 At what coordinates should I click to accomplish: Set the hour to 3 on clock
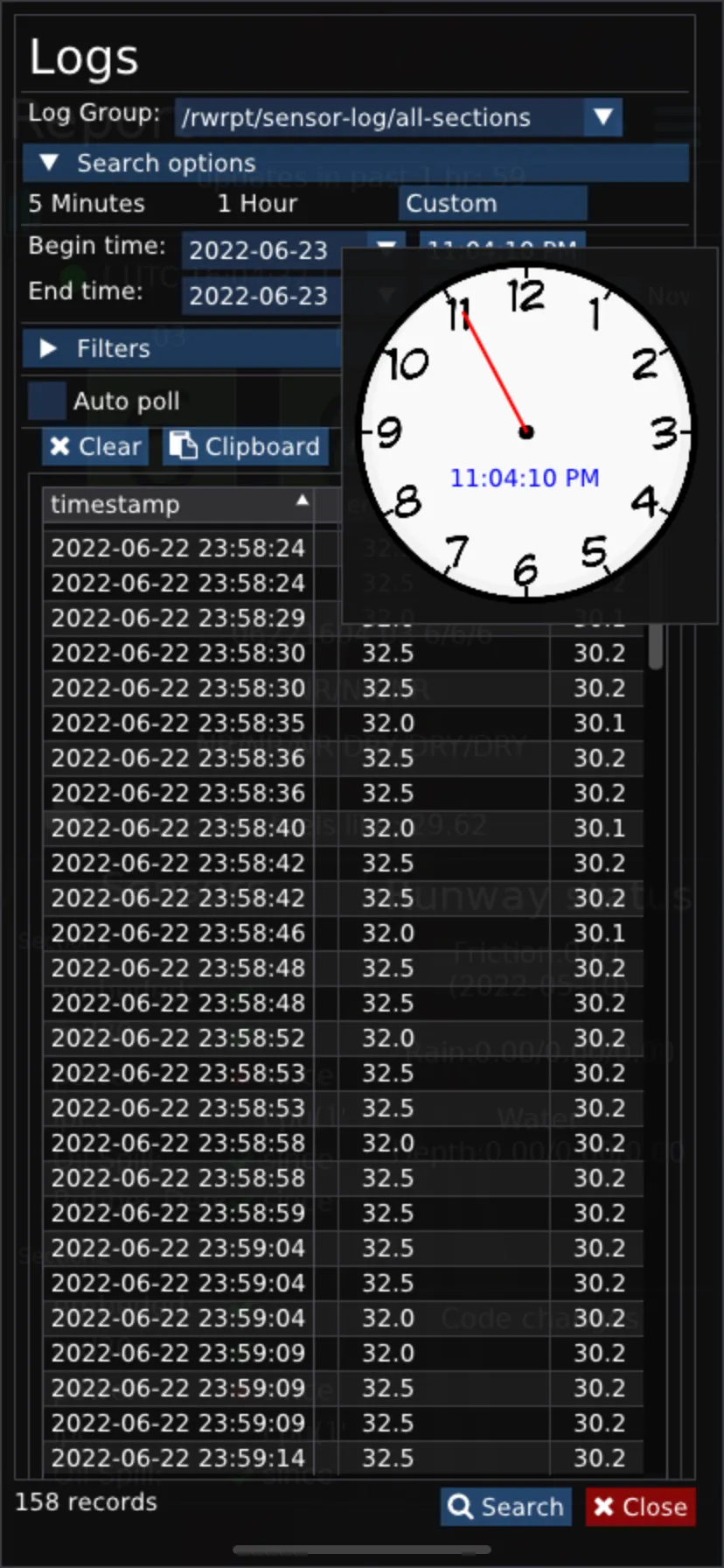point(665,432)
